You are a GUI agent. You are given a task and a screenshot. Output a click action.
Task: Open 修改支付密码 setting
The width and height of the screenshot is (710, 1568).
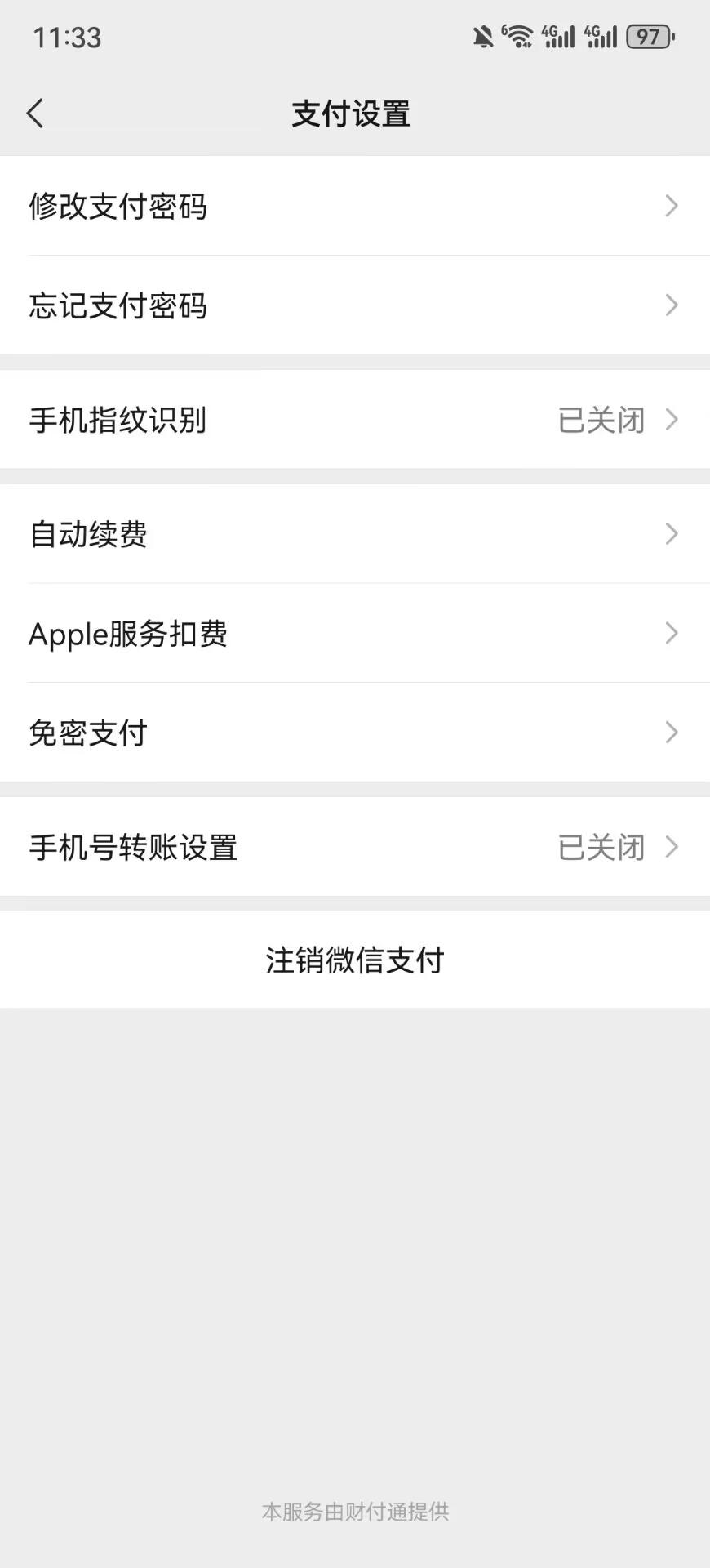354,206
